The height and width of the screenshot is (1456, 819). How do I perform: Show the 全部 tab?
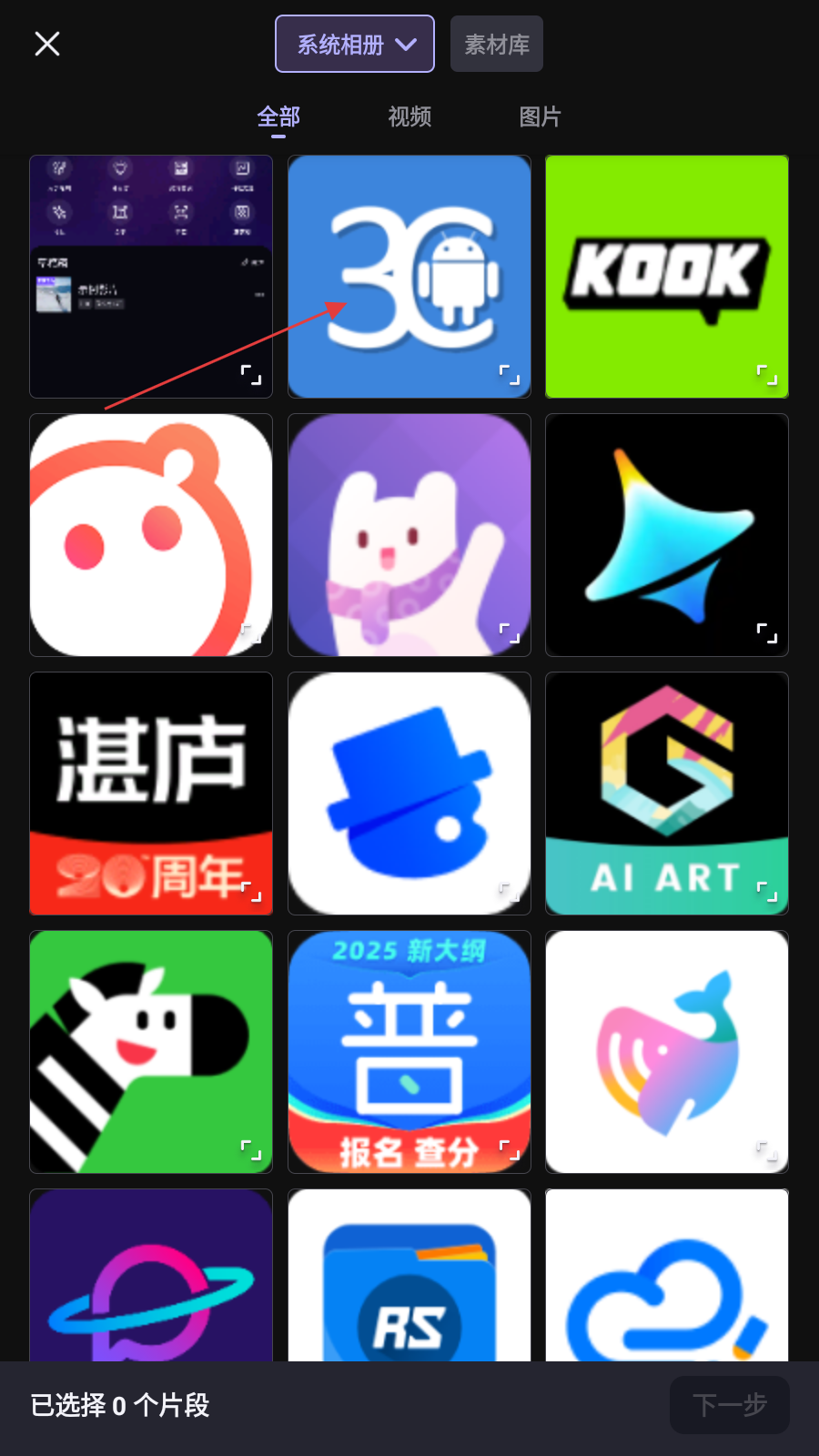[x=278, y=117]
